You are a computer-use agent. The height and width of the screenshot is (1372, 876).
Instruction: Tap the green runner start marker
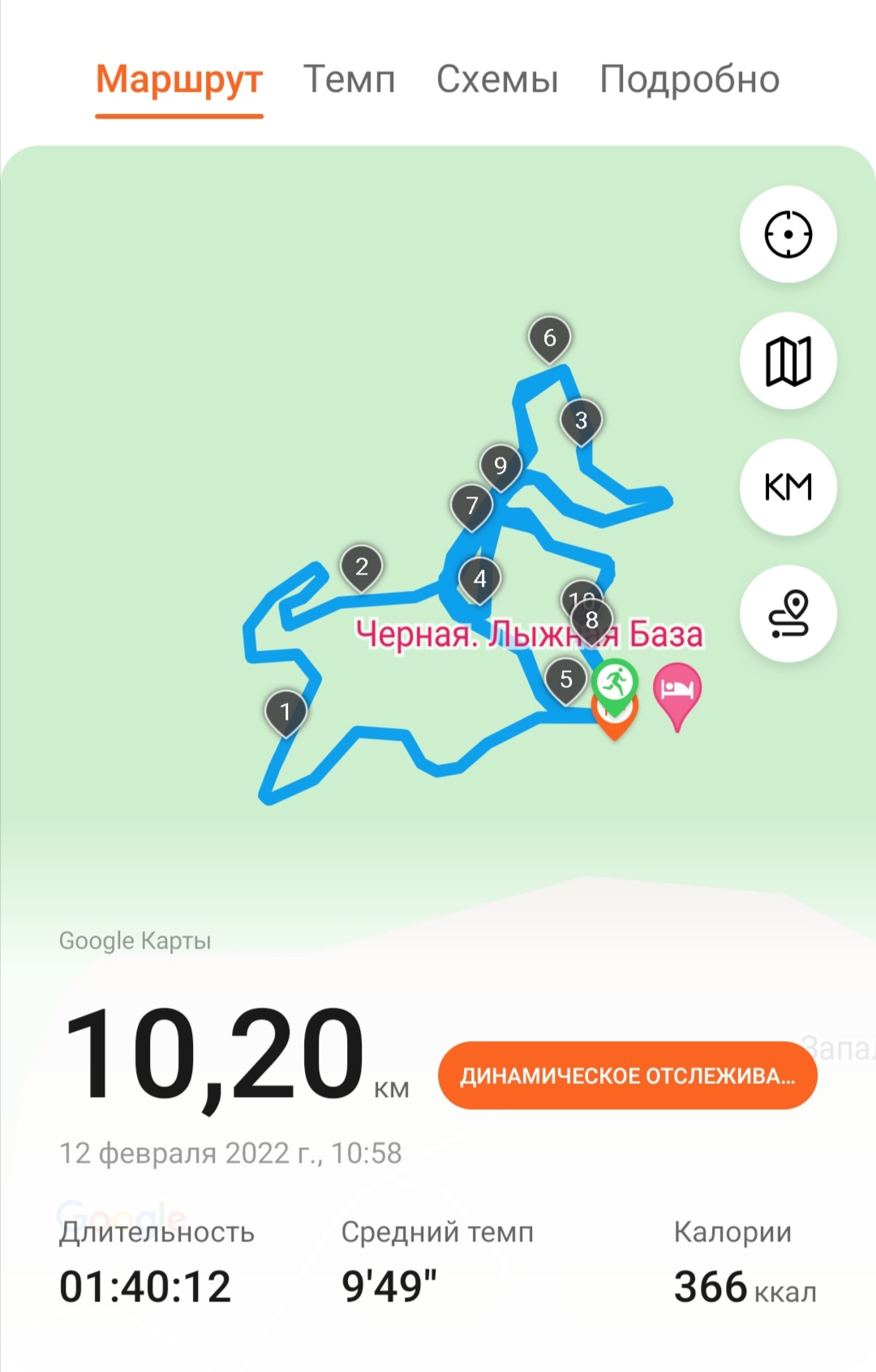[x=615, y=683]
